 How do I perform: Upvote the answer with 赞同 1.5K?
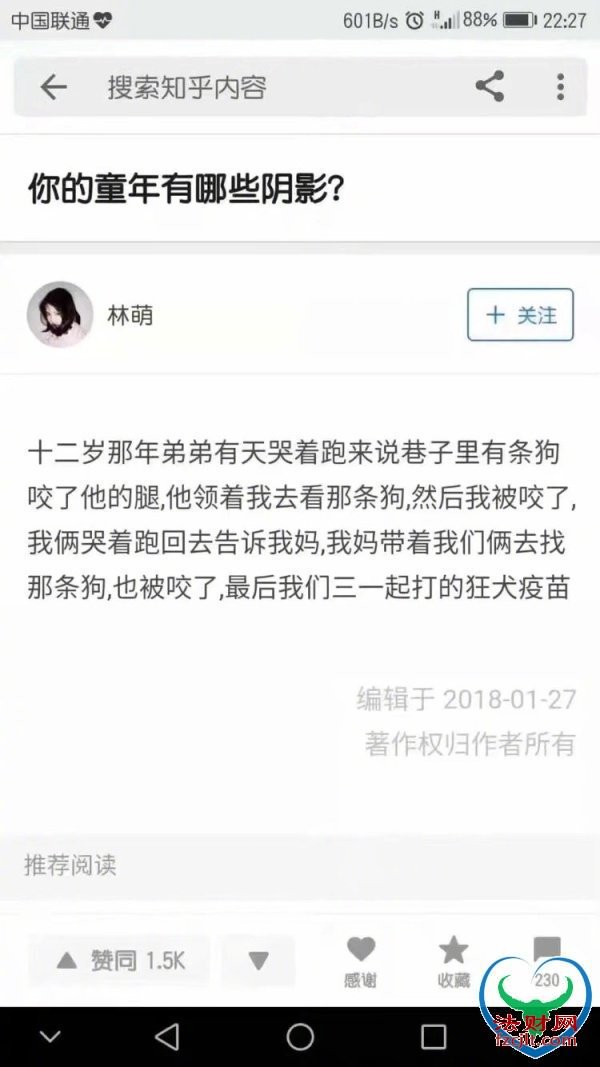pyautogui.click(x=120, y=961)
